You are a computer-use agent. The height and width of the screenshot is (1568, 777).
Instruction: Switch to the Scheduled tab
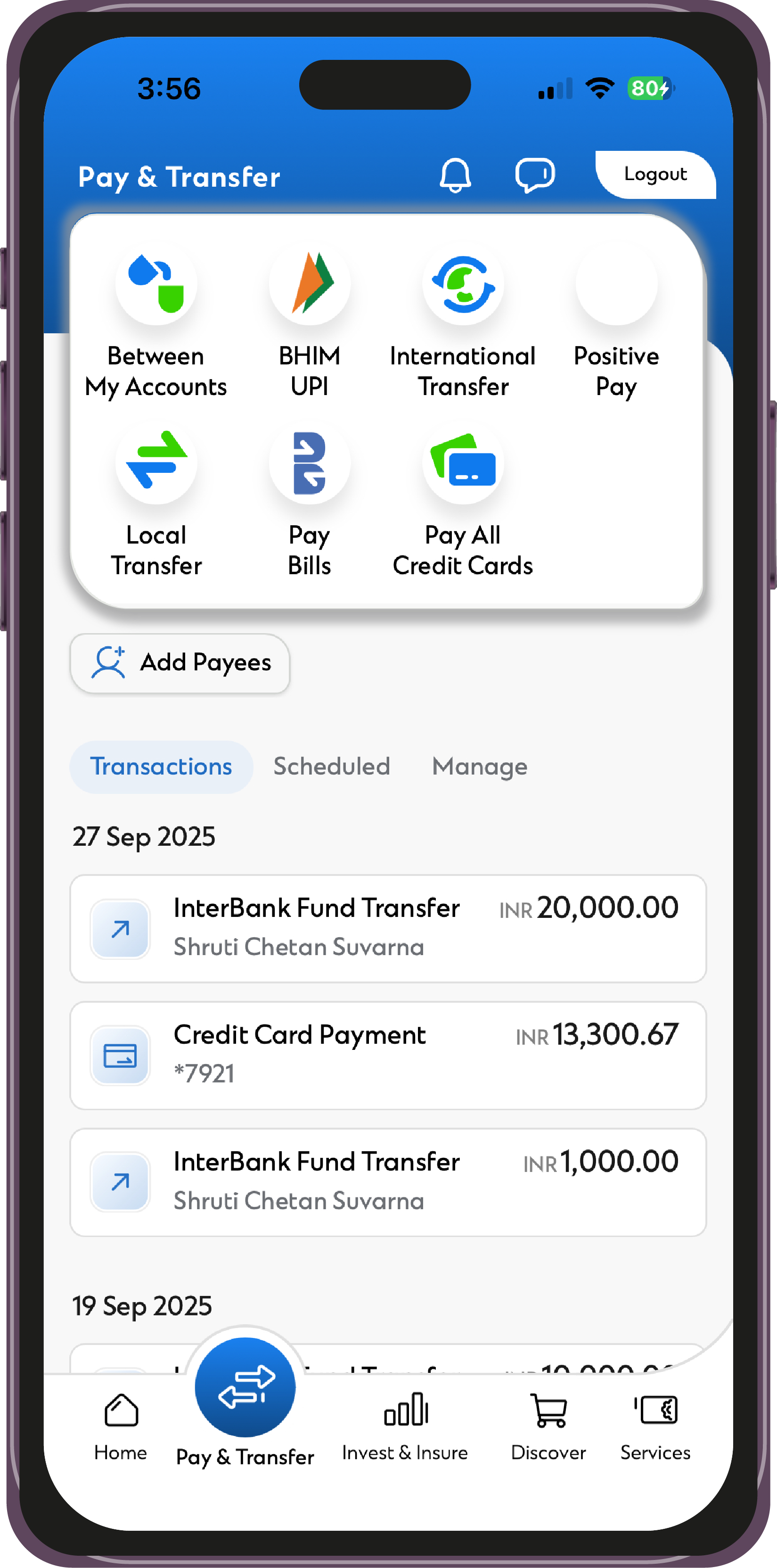click(332, 767)
